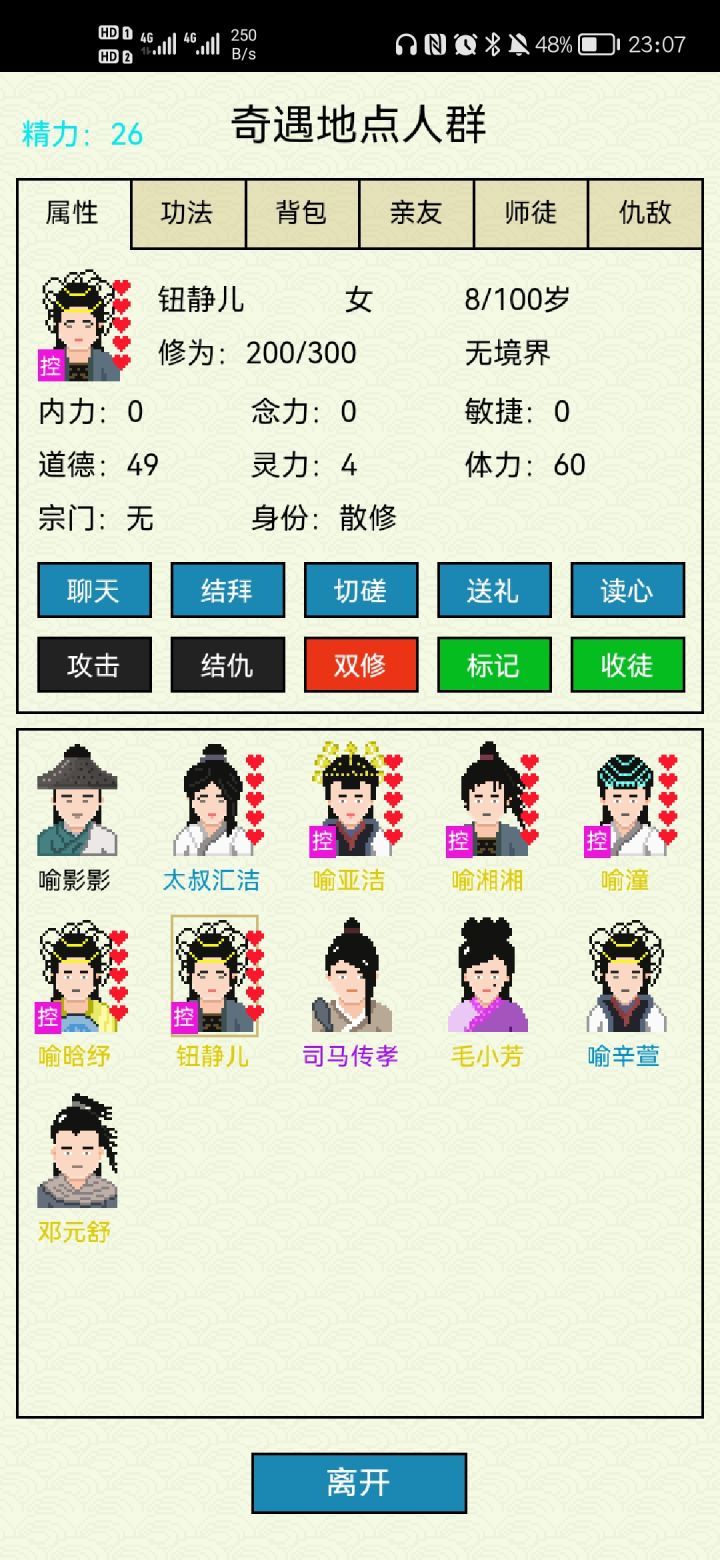720x1560 pixels.
Task: Select 喻影影's character avatar
Action: pos(78,795)
